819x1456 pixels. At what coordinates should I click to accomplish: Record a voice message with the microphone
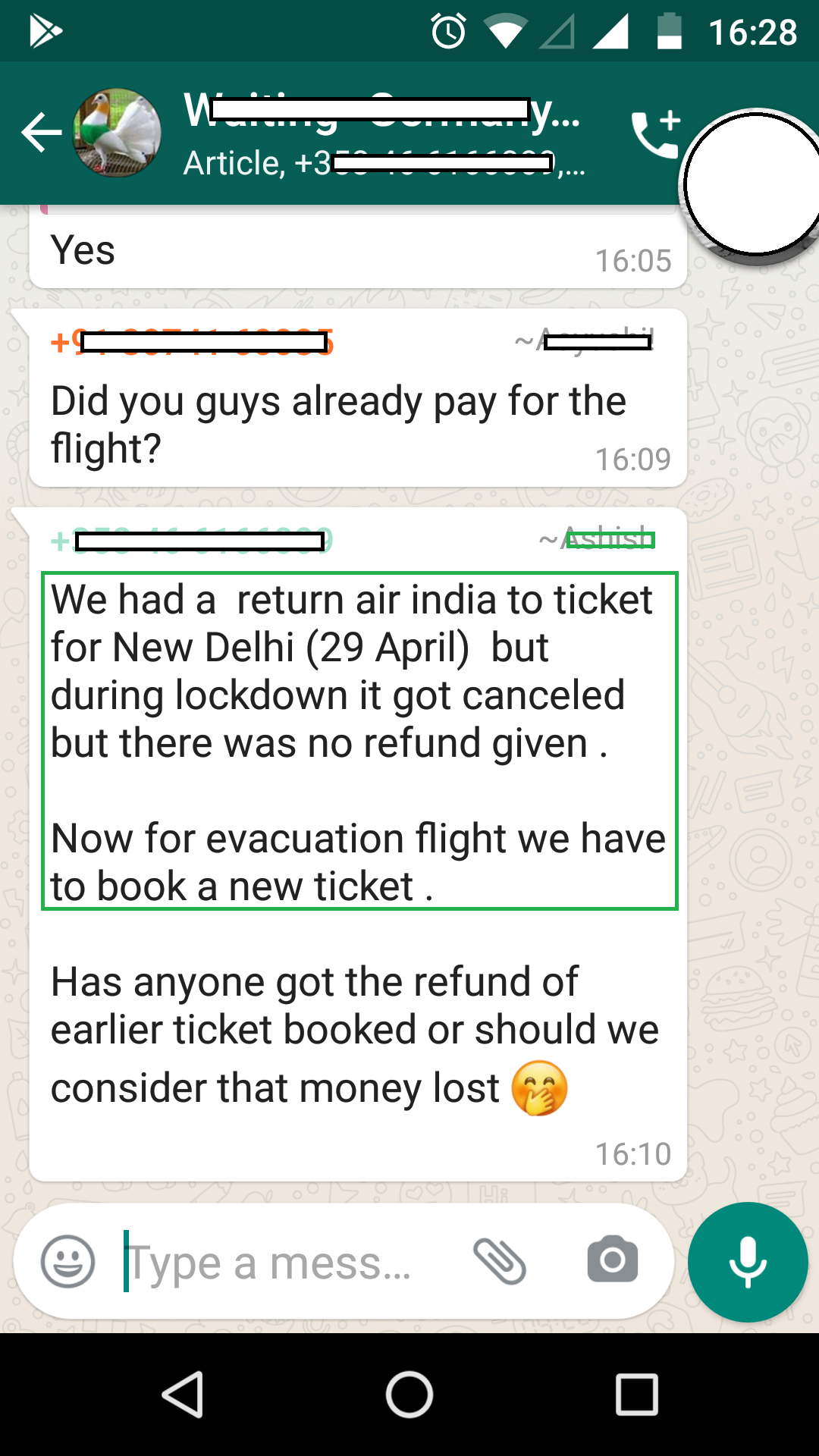click(x=748, y=1262)
